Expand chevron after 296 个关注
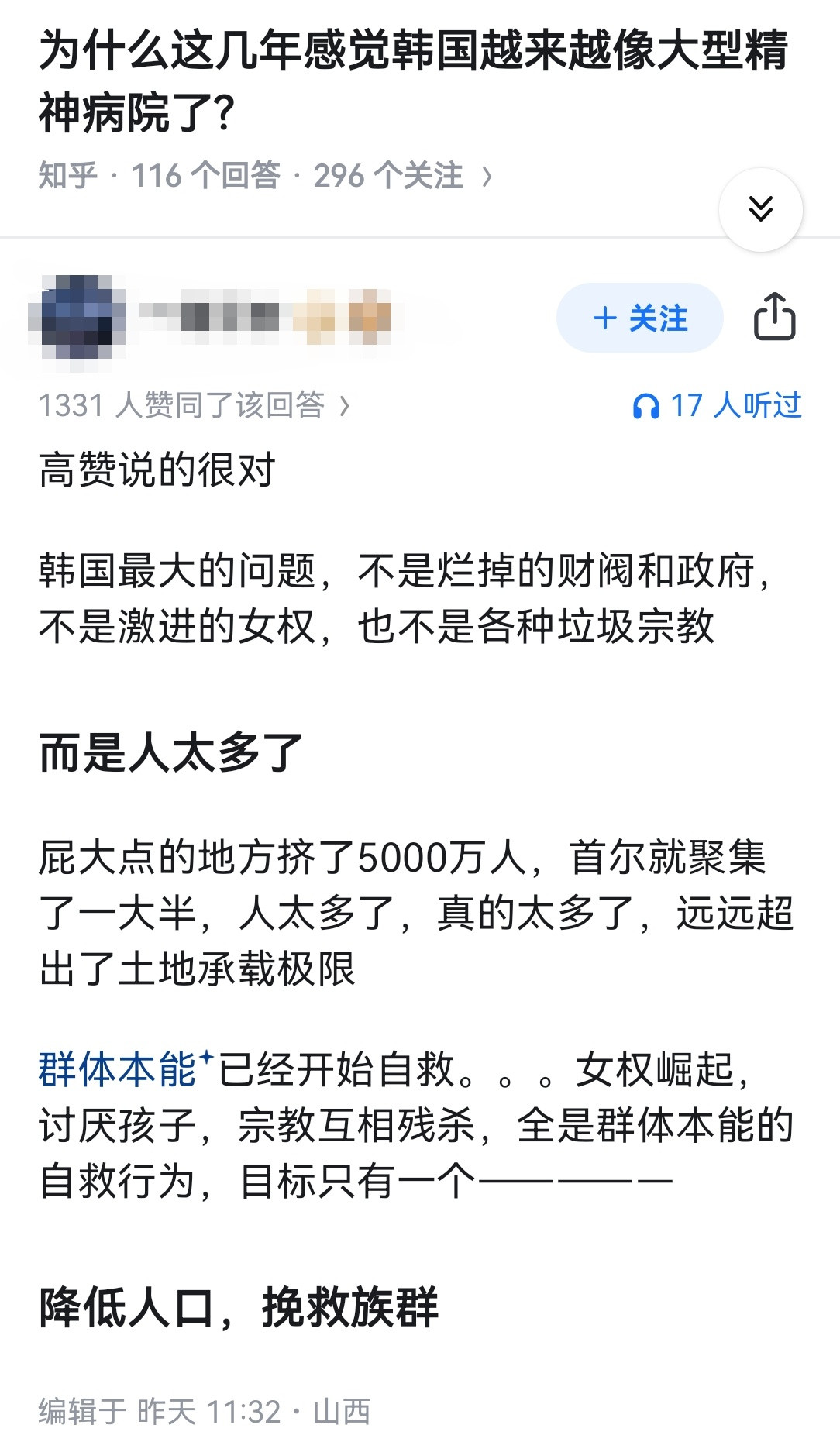 [x=489, y=176]
